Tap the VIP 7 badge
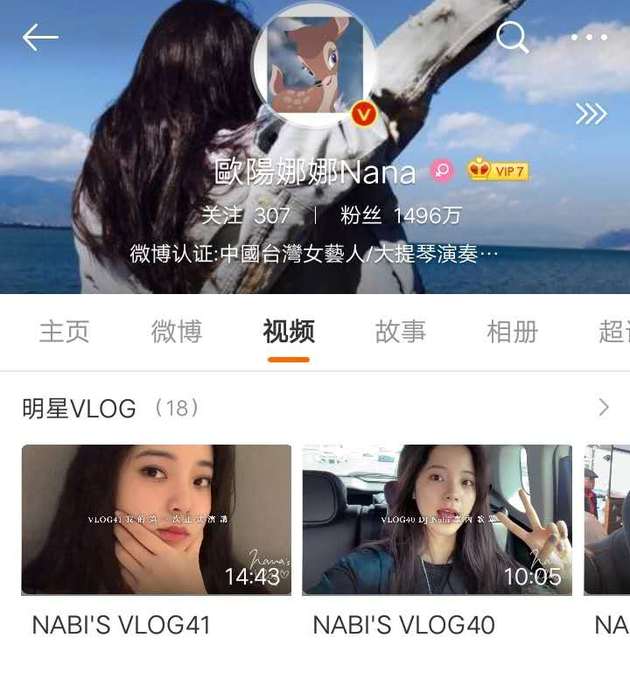The height and width of the screenshot is (680, 630). (497, 171)
